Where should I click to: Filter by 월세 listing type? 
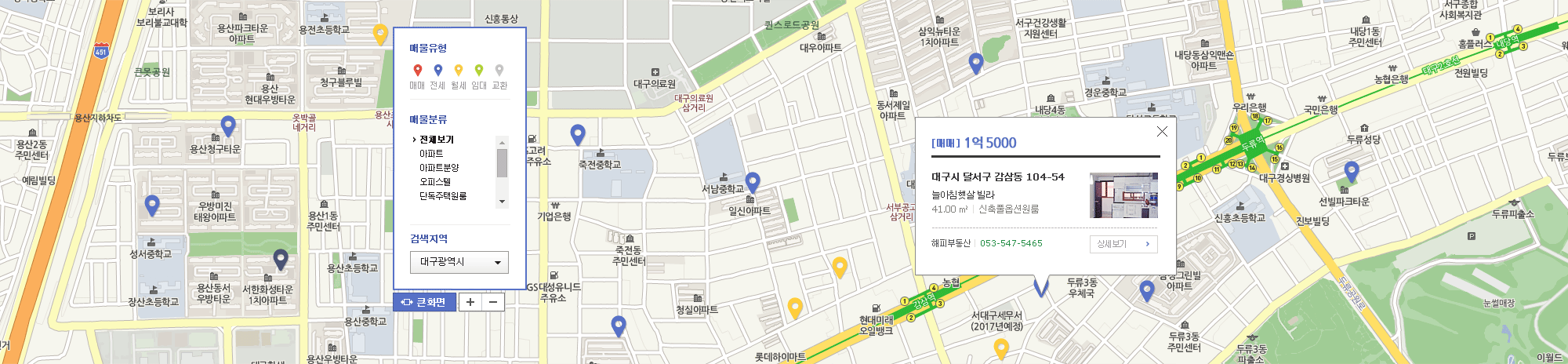click(459, 77)
